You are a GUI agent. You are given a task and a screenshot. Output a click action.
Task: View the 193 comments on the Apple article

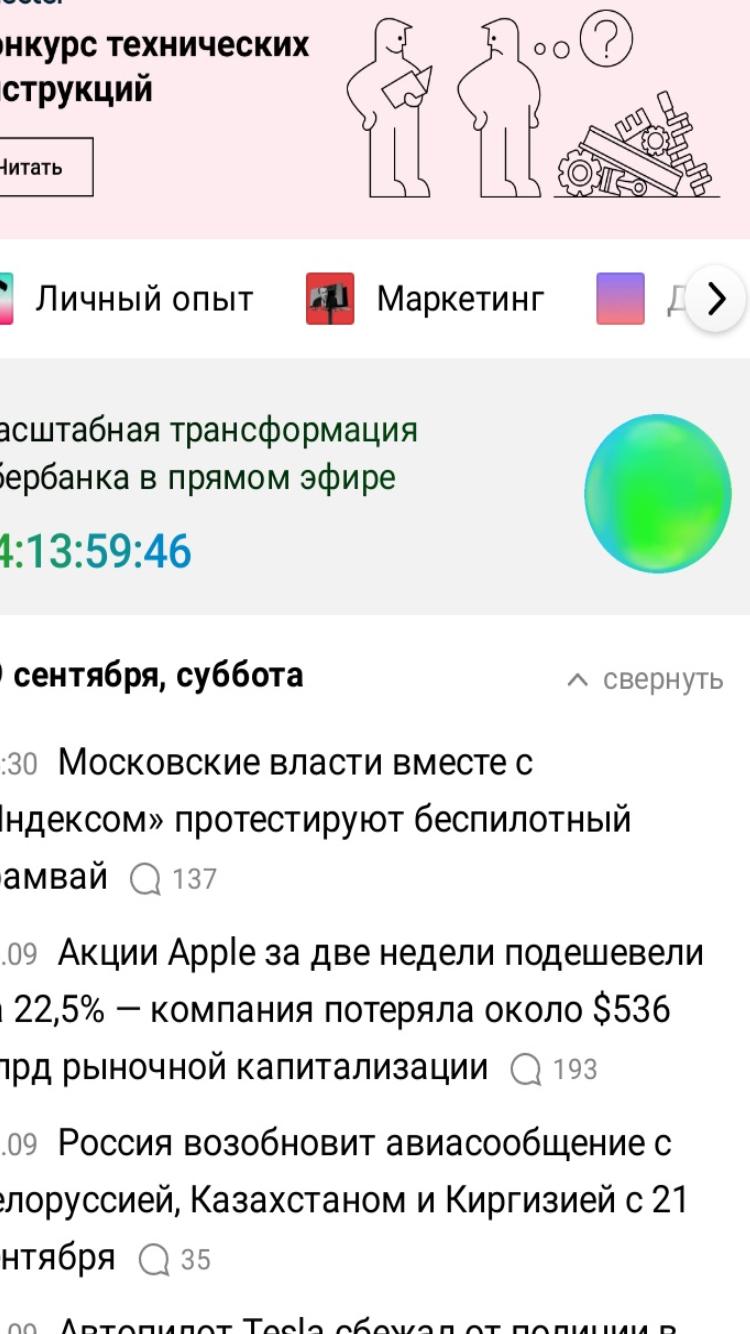coord(553,1069)
